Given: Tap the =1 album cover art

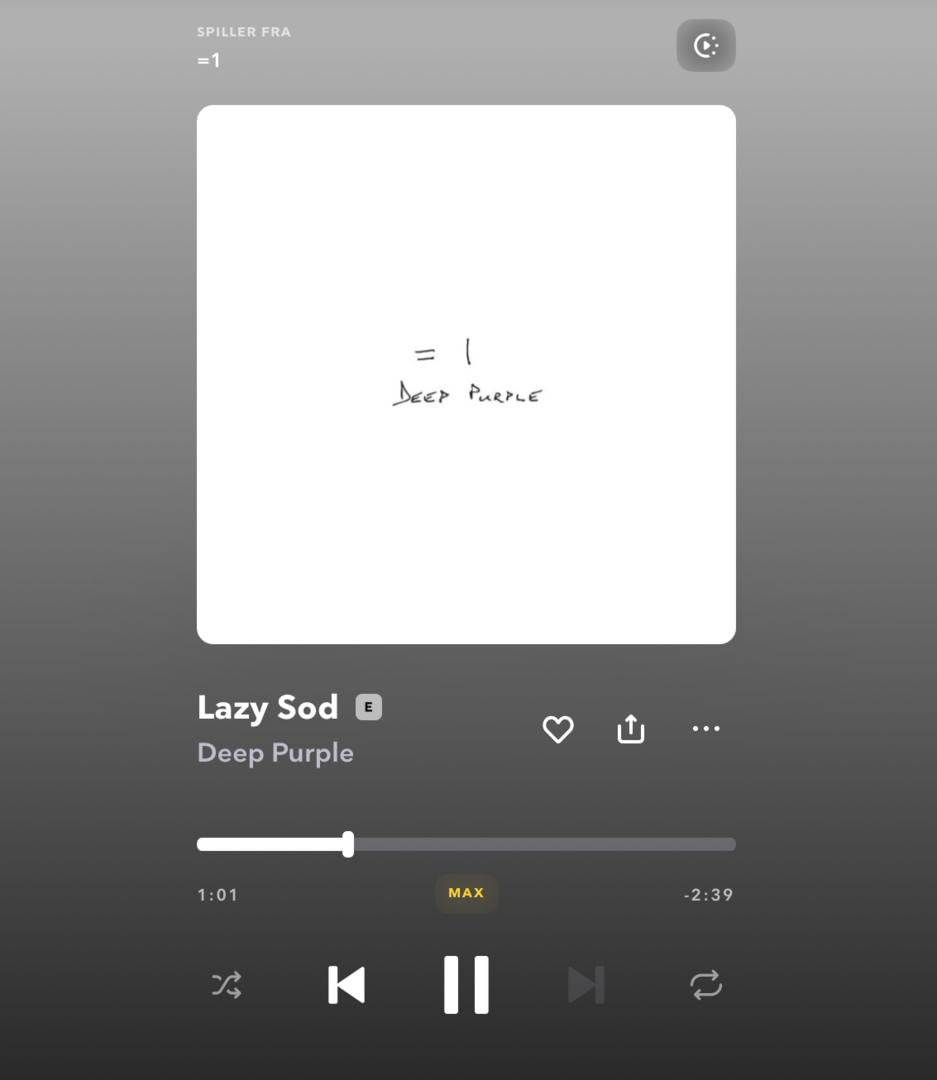Looking at the screenshot, I should [x=466, y=374].
